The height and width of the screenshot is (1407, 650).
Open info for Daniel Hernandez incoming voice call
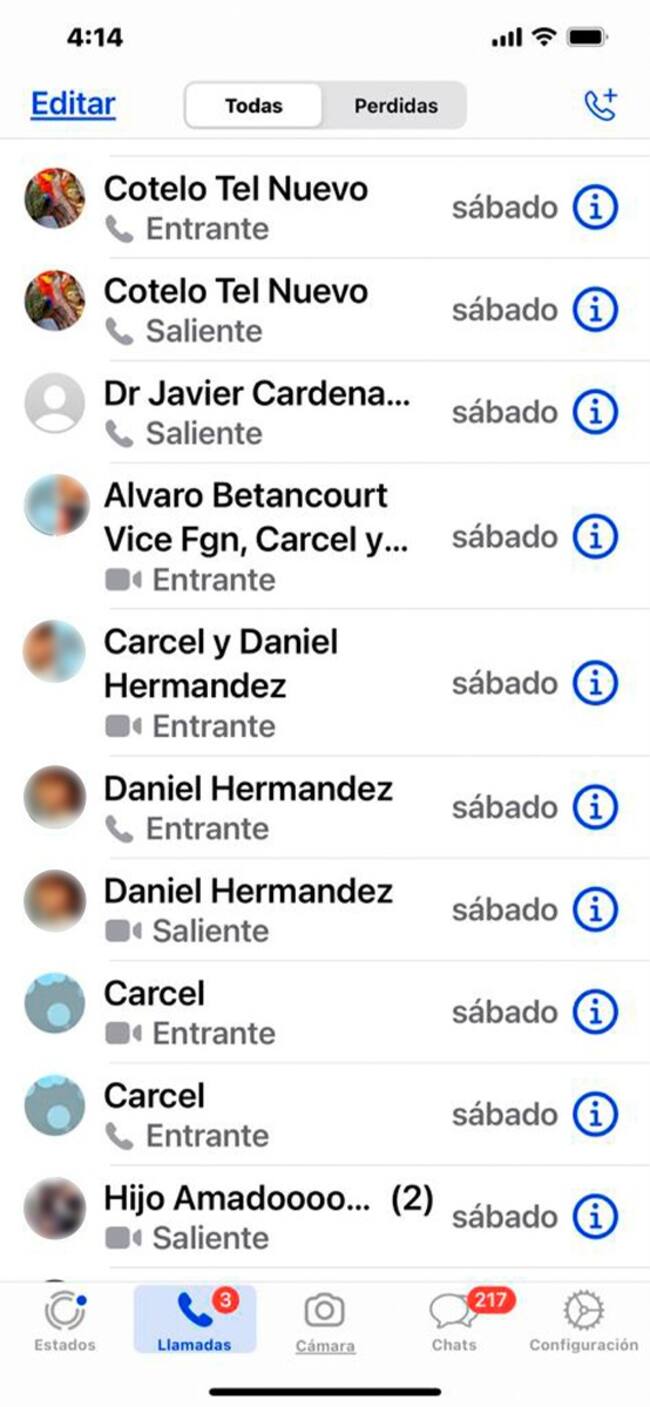(x=595, y=807)
